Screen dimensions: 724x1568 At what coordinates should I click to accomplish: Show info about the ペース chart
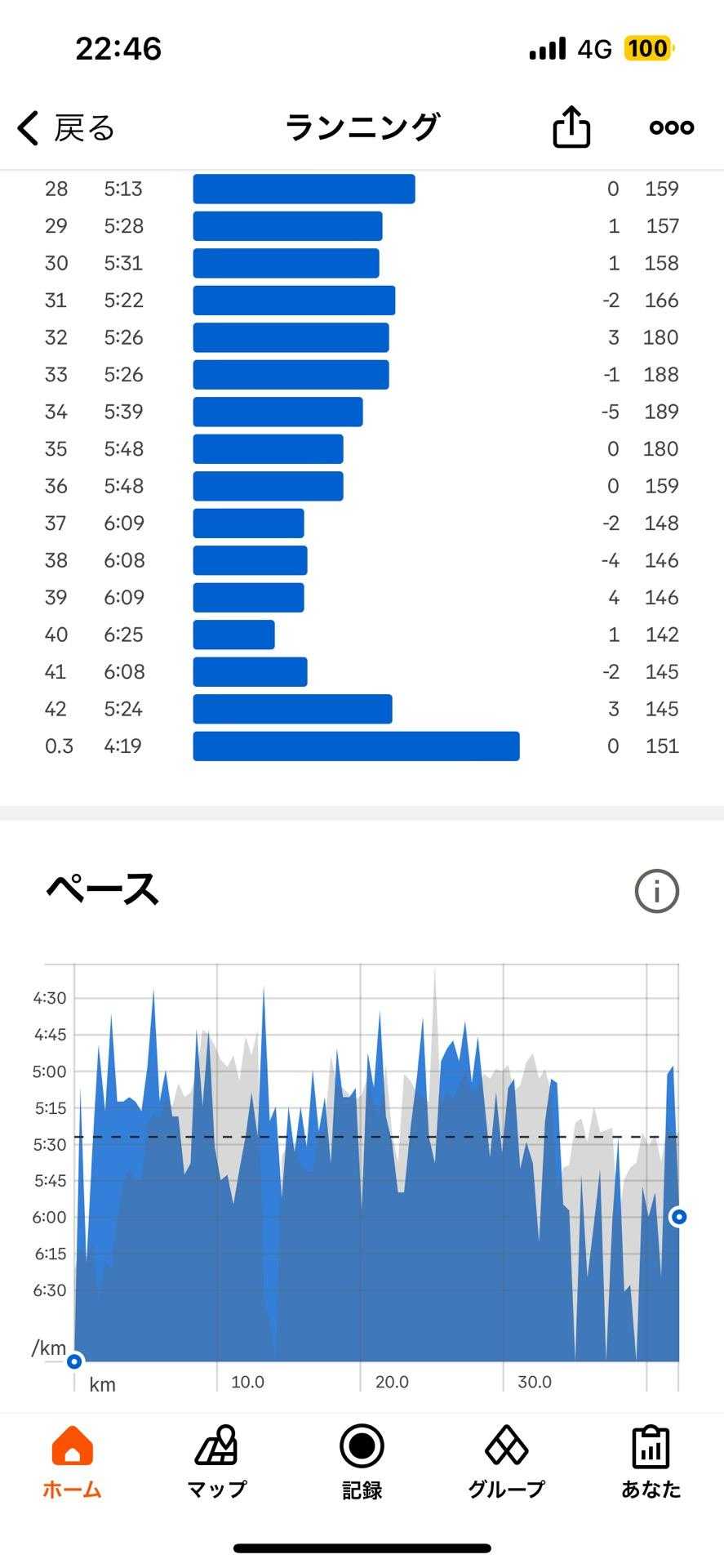pos(656,890)
